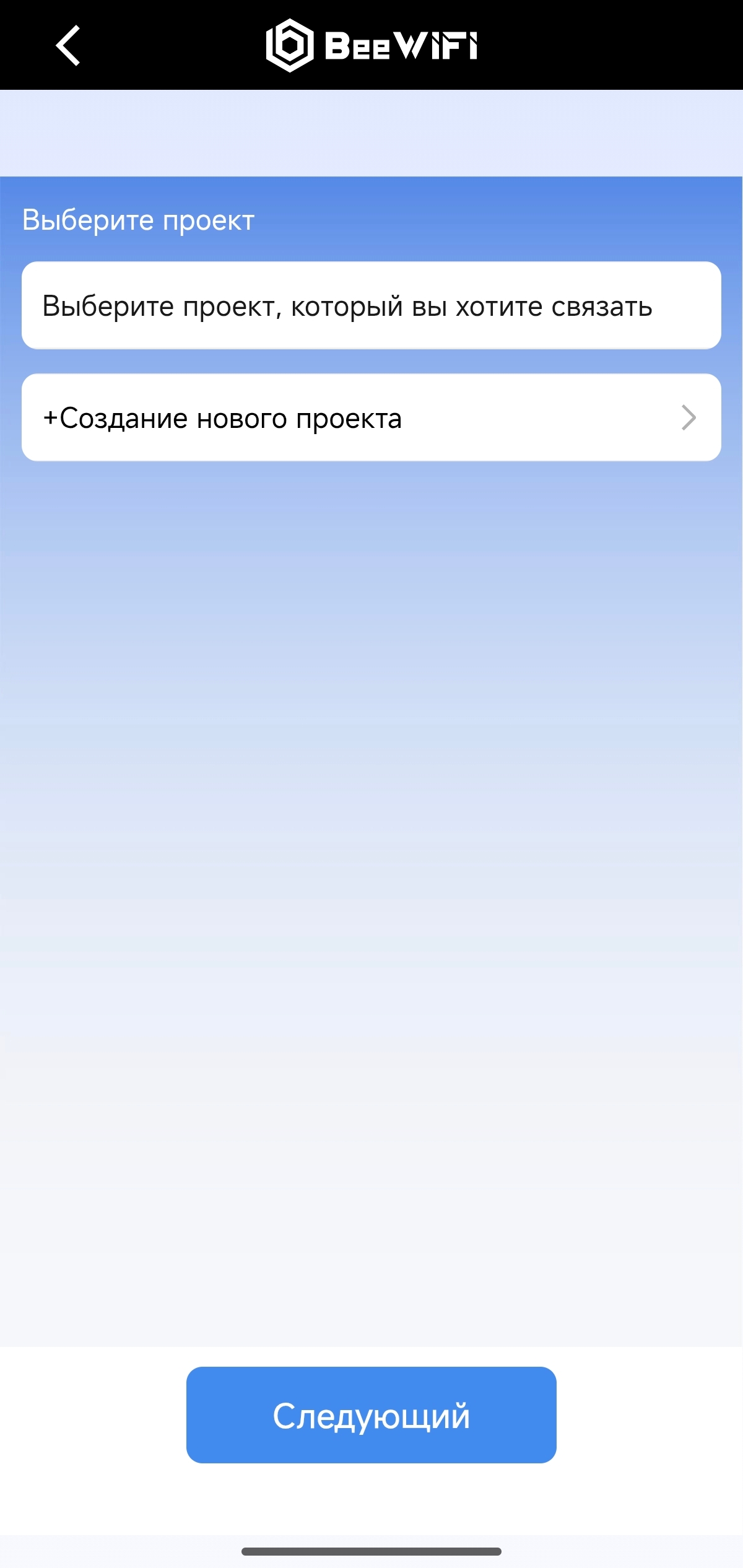Open 'Создание нового проекта' row
The height and width of the screenshot is (1568, 743).
tap(371, 417)
